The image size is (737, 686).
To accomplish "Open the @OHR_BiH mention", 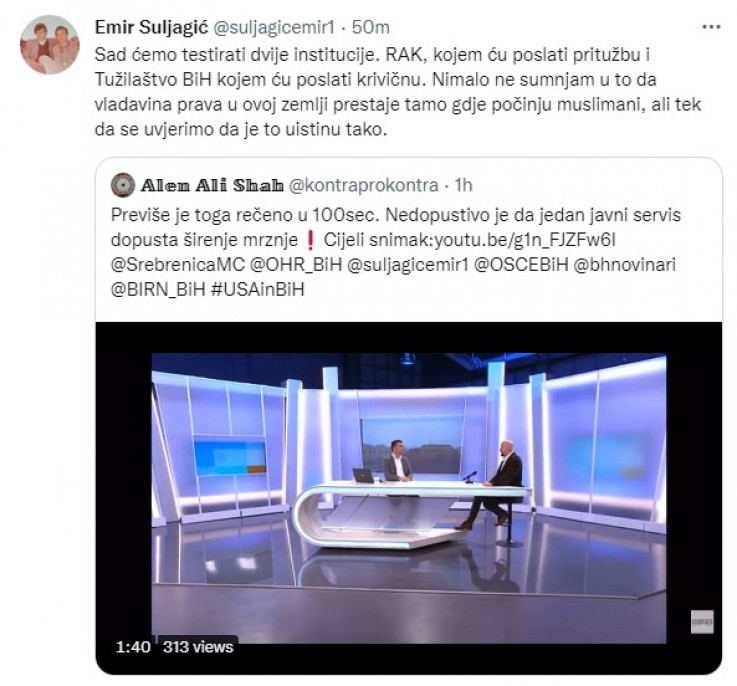I will [279, 264].
